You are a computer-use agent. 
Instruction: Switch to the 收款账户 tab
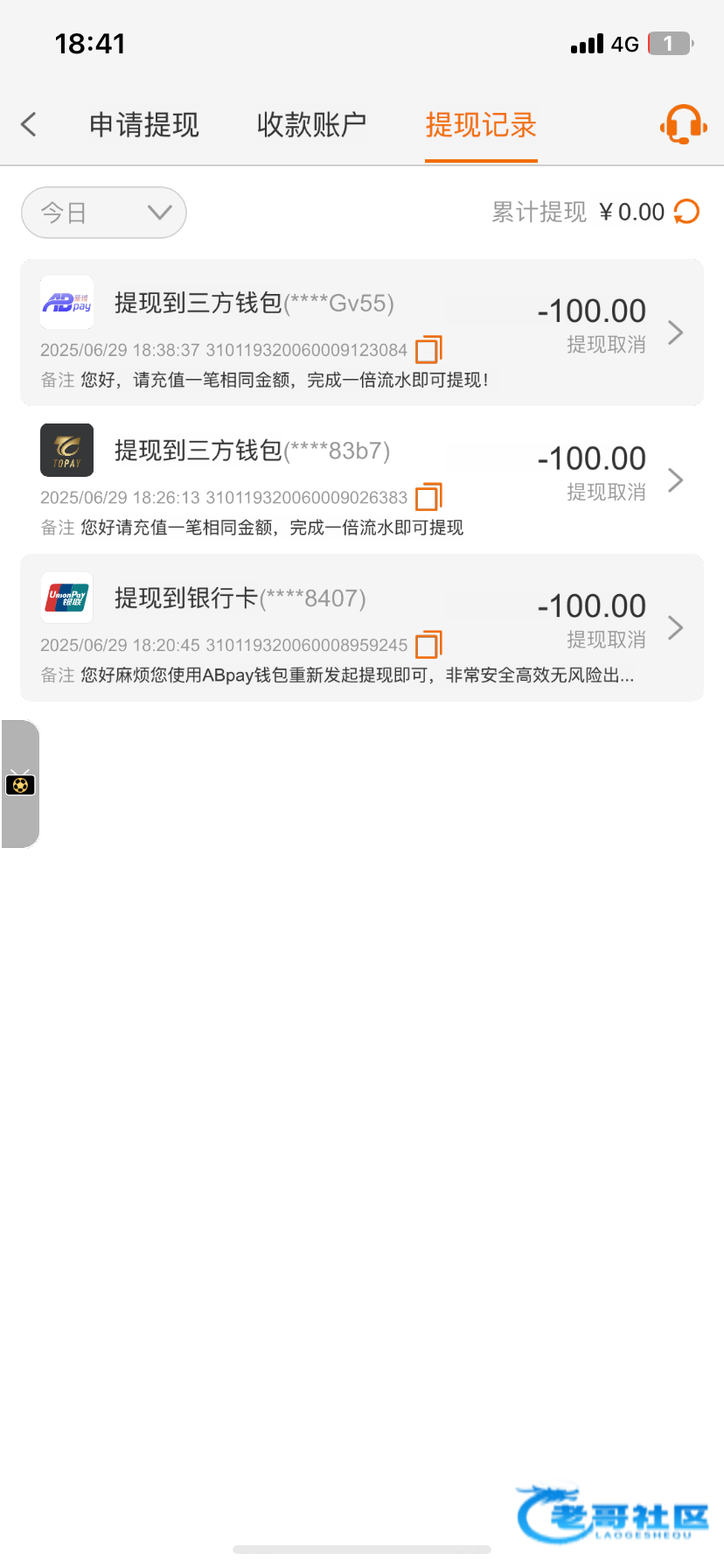(x=311, y=124)
